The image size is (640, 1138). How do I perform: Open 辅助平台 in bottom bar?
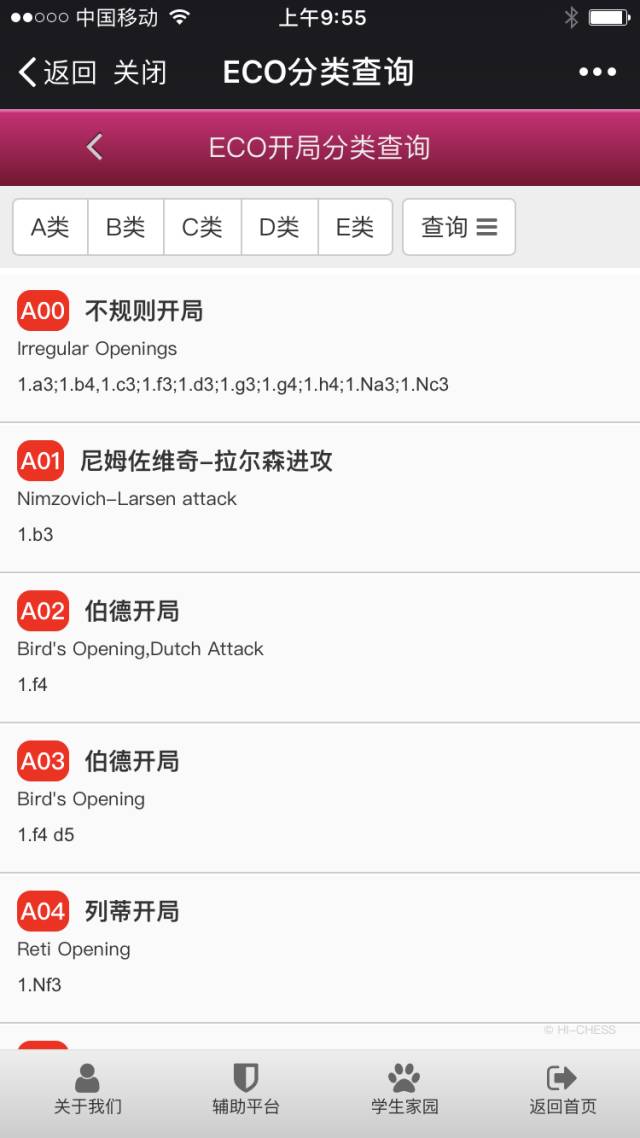246,1089
